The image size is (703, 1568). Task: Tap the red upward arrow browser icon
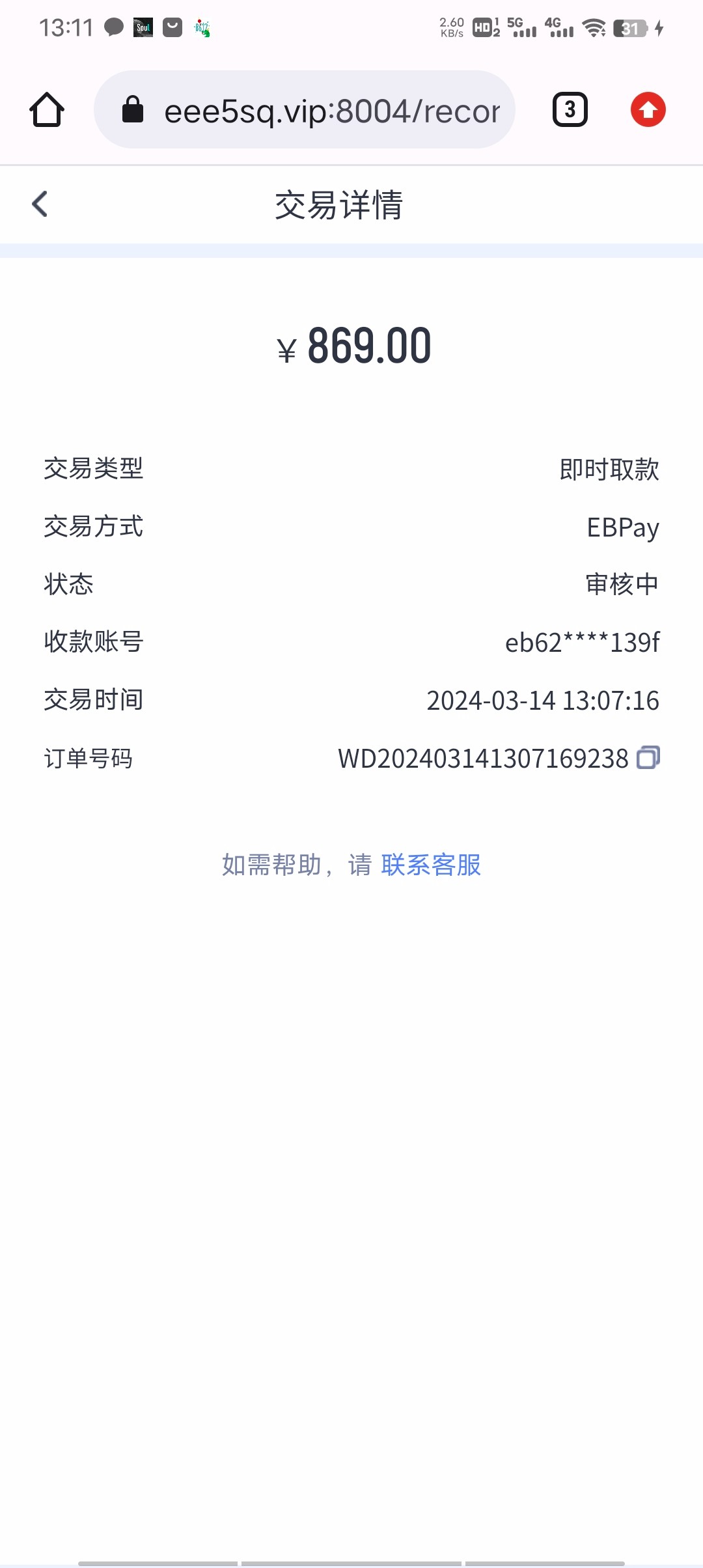coord(648,109)
